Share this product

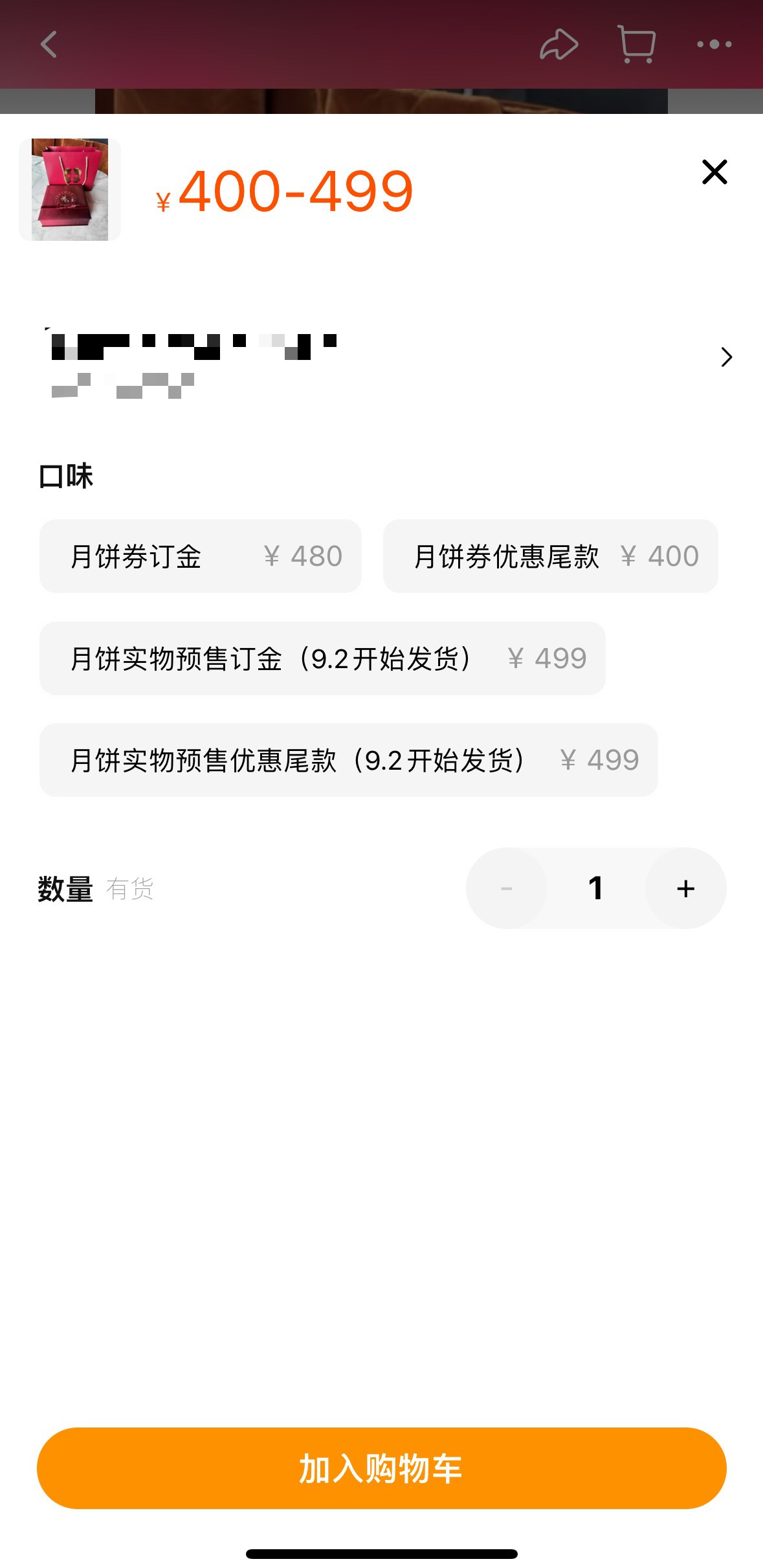coord(558,45)
